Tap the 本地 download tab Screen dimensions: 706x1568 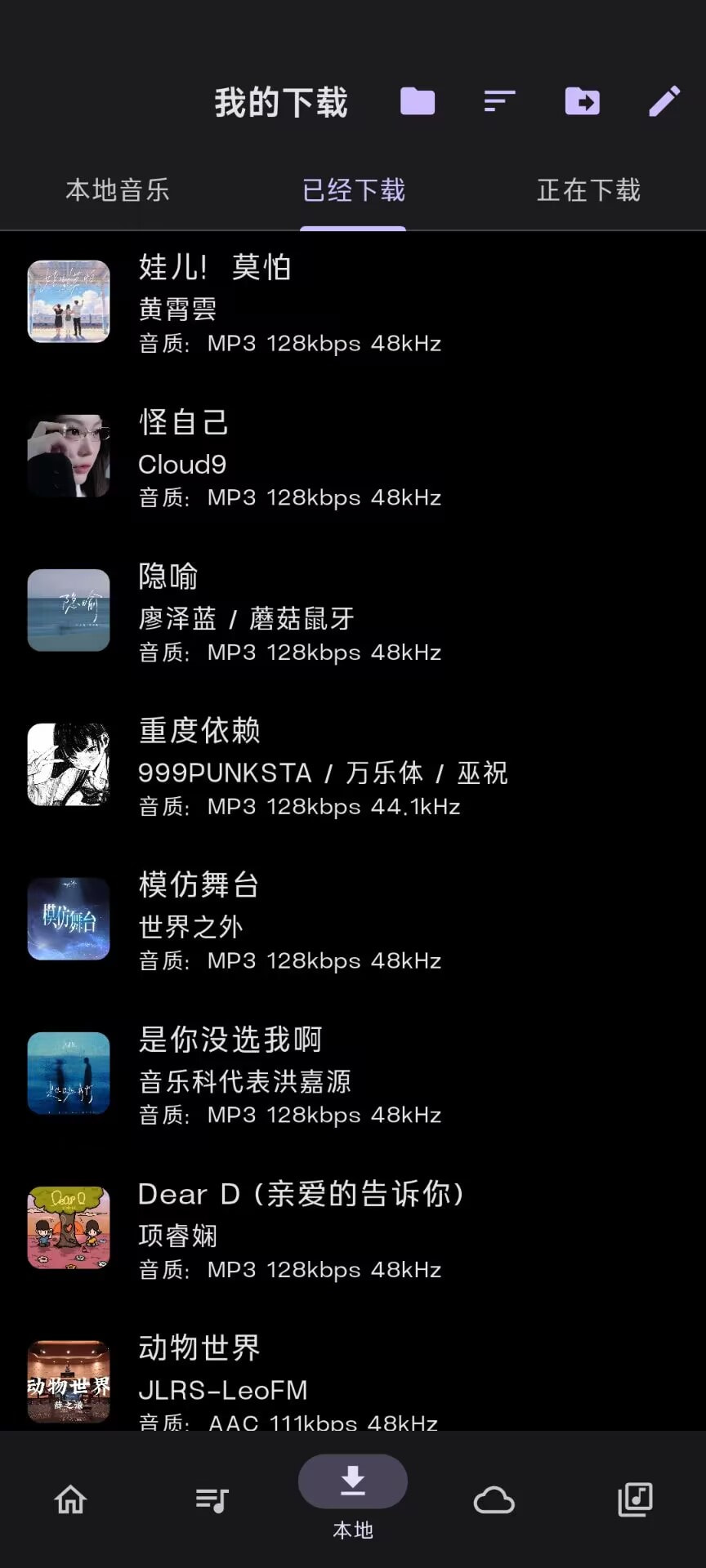[x=353, y=1496]
